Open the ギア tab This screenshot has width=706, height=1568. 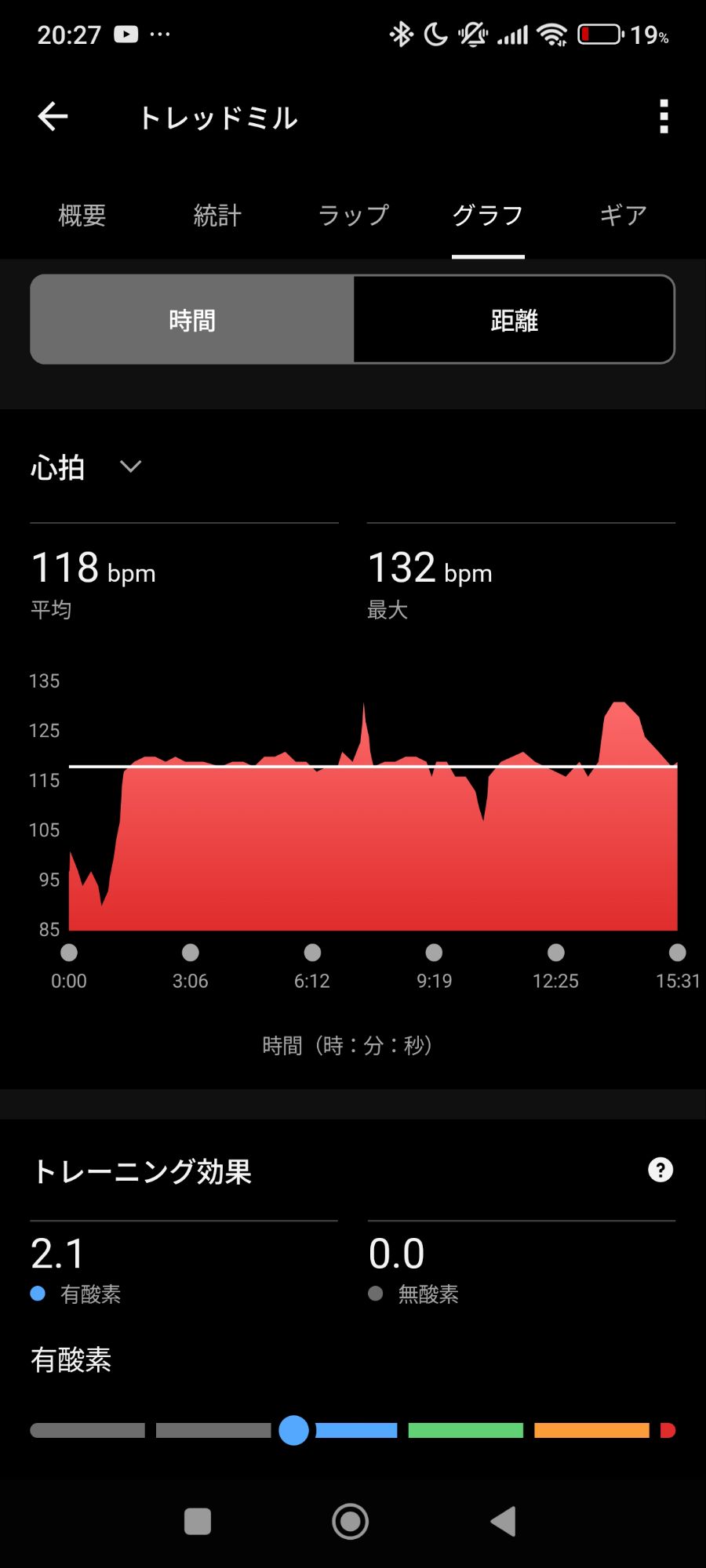[624, 215]
